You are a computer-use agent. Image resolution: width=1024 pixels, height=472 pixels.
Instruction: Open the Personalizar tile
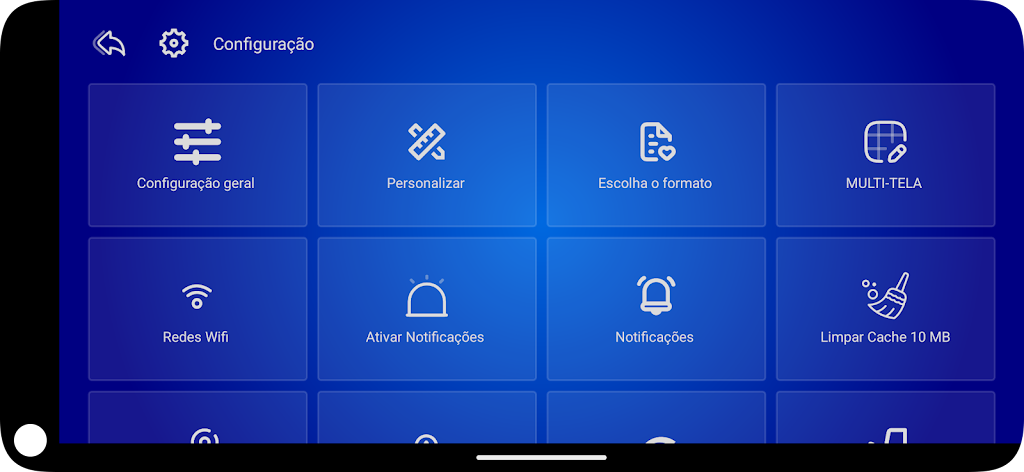click(426, 155)
